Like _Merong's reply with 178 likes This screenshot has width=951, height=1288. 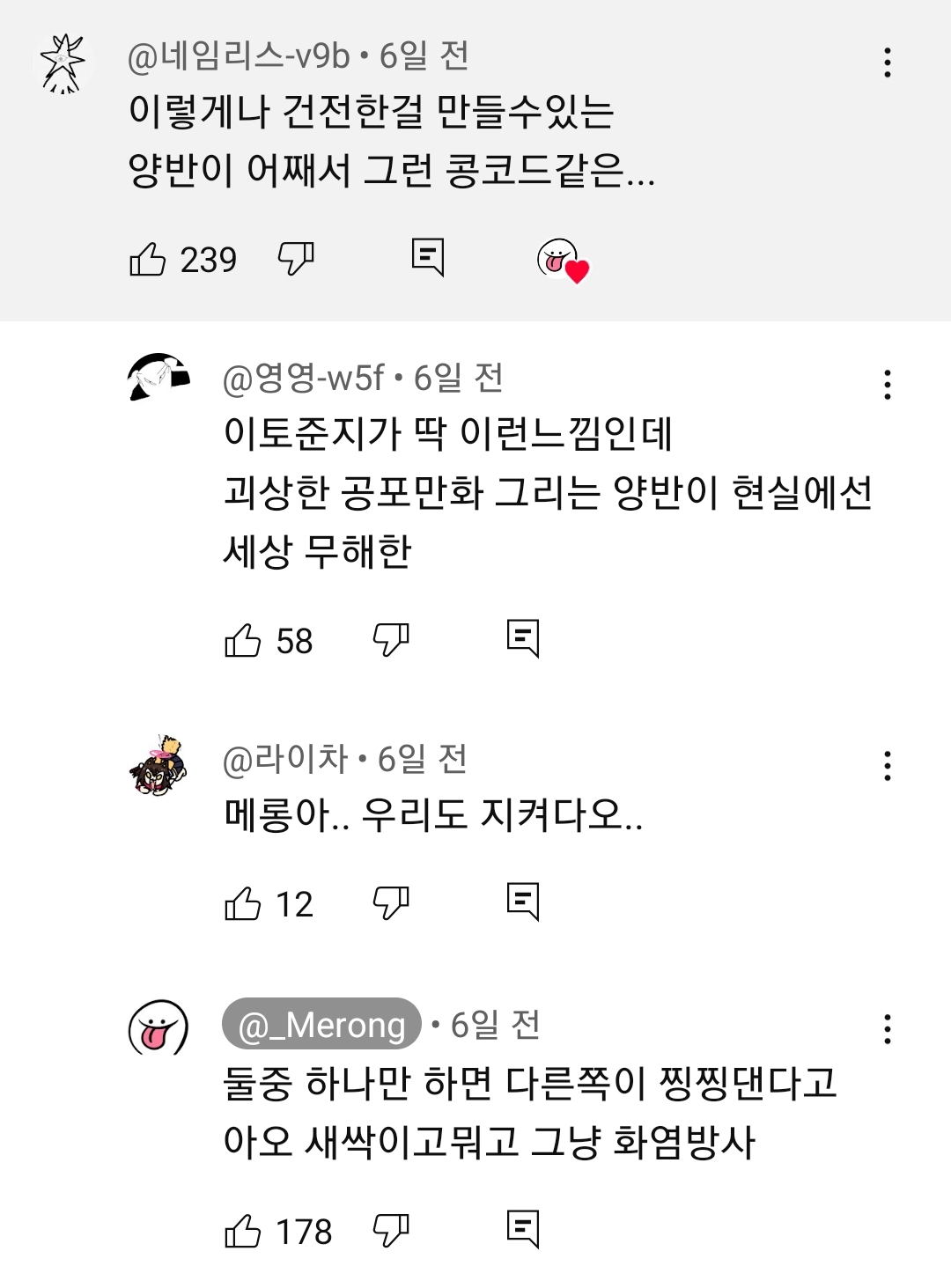[x=243, y=1231]
